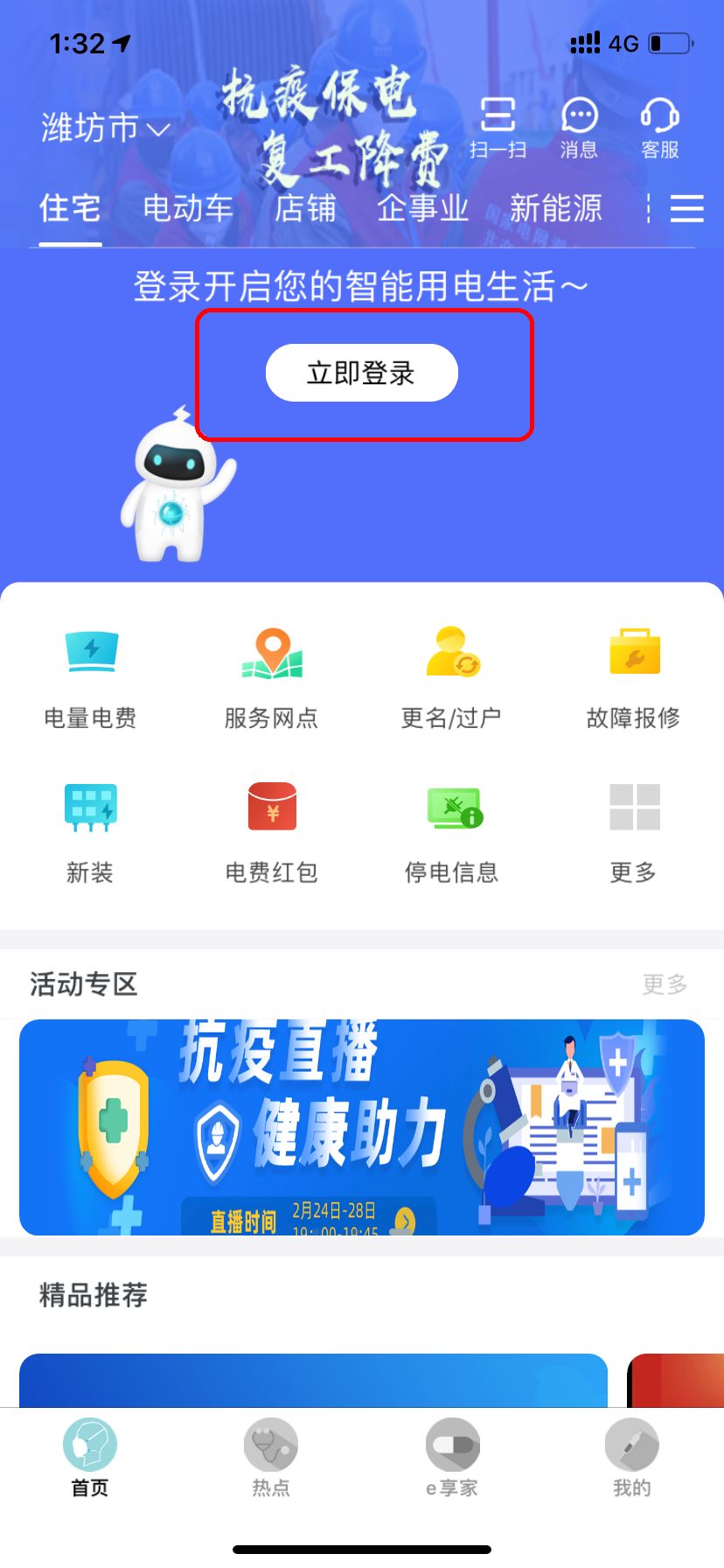Open the 消息 messages icon
724x1568 pixels.
[580, 127]
